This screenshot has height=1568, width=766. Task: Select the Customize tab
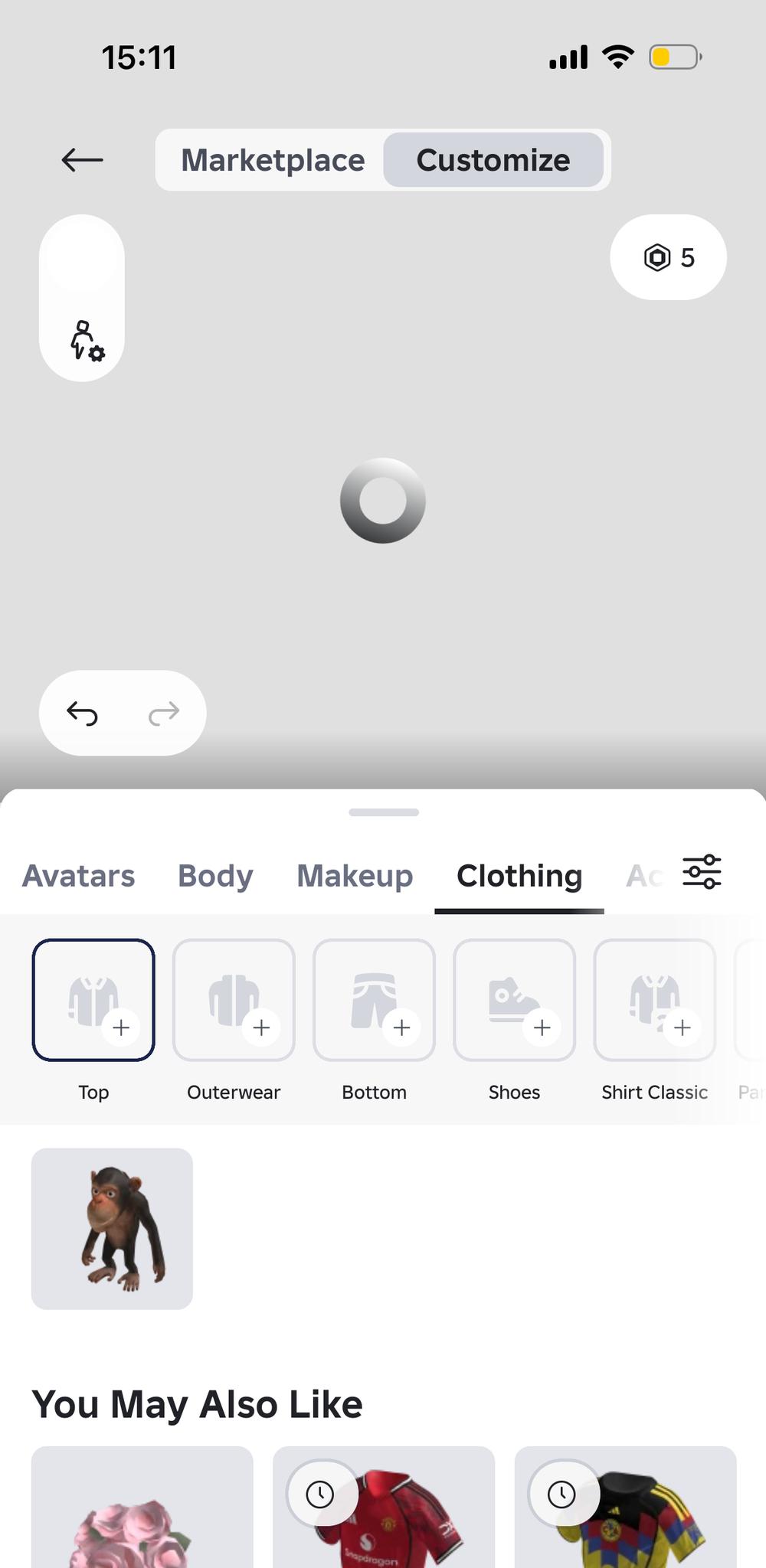click(493, 161)
